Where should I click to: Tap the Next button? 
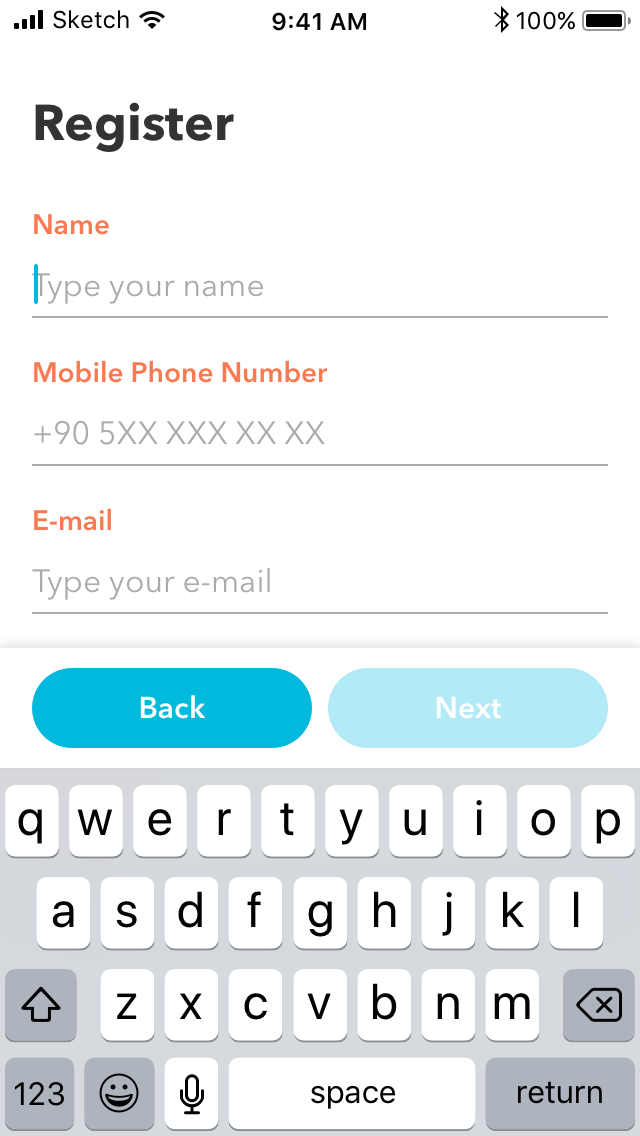pos(467,708)
